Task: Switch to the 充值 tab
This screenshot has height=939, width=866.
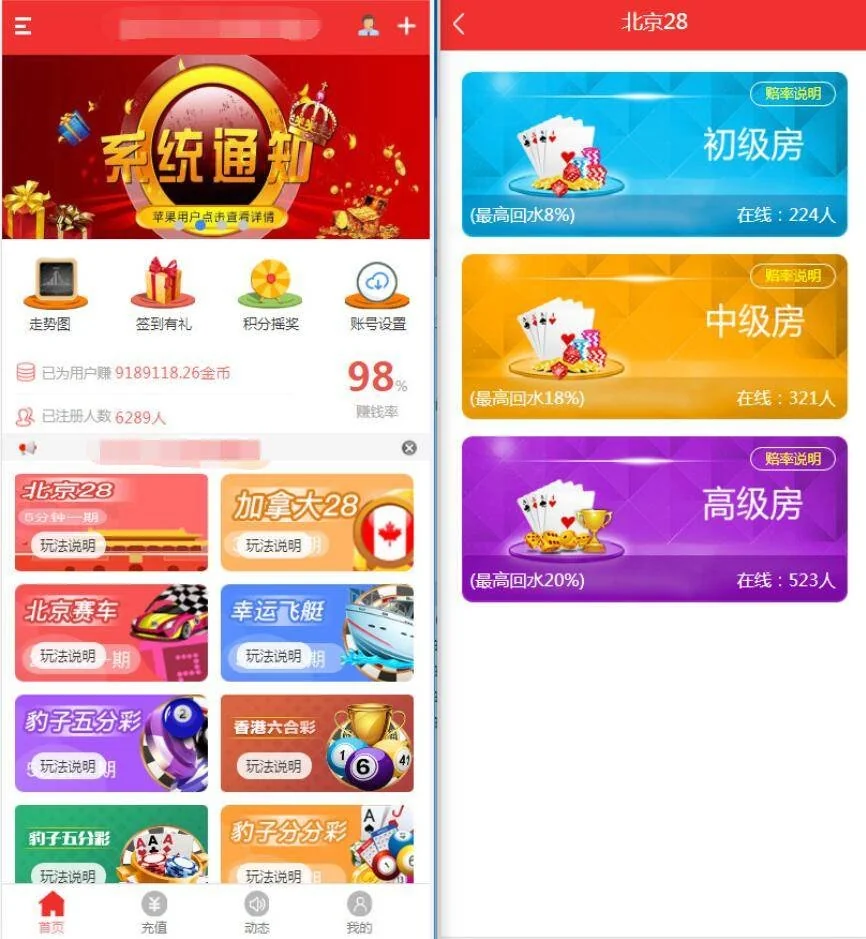Action: click(154, 912)
